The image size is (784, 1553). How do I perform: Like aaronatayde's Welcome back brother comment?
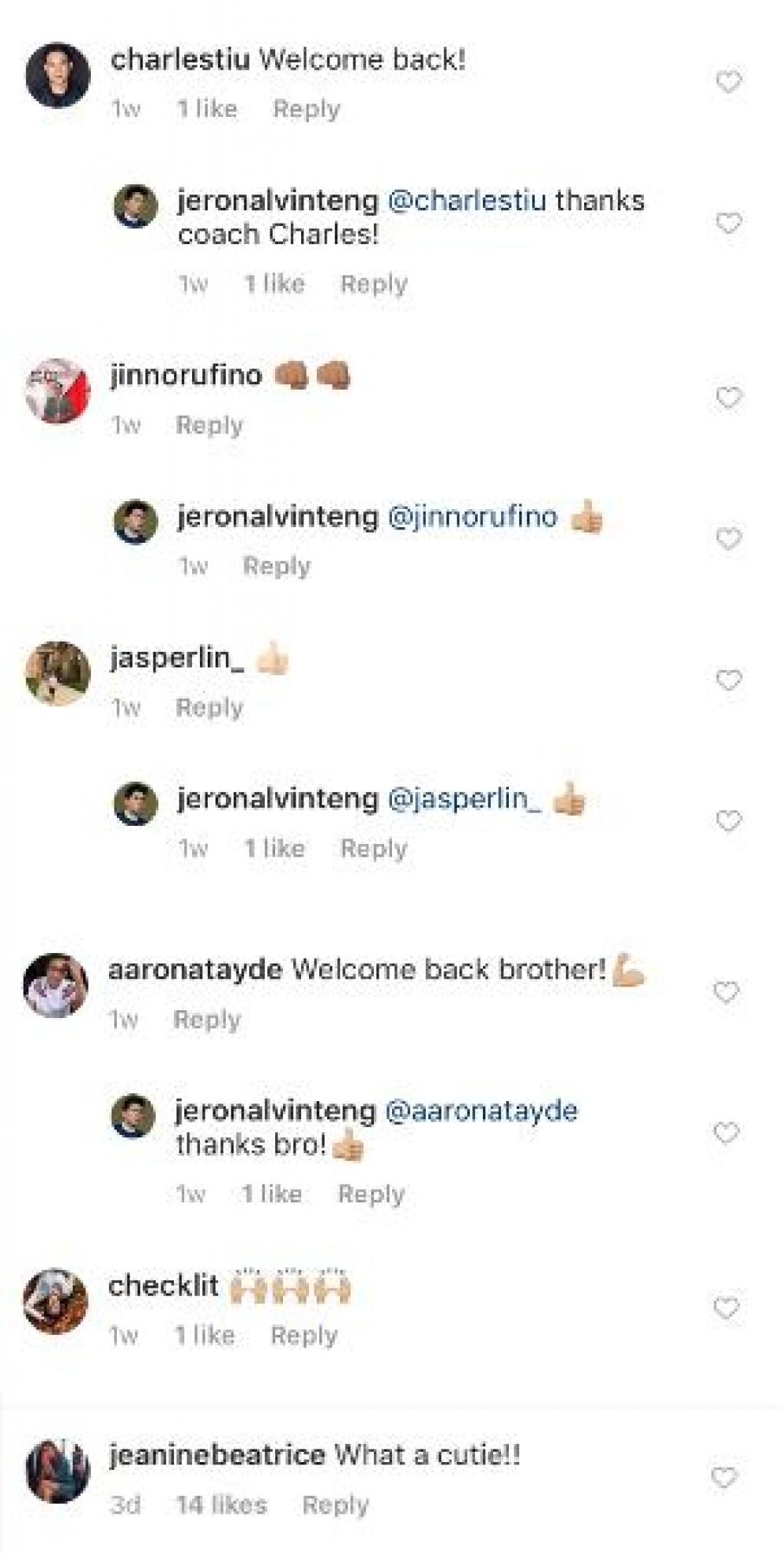tap(726, 992)
